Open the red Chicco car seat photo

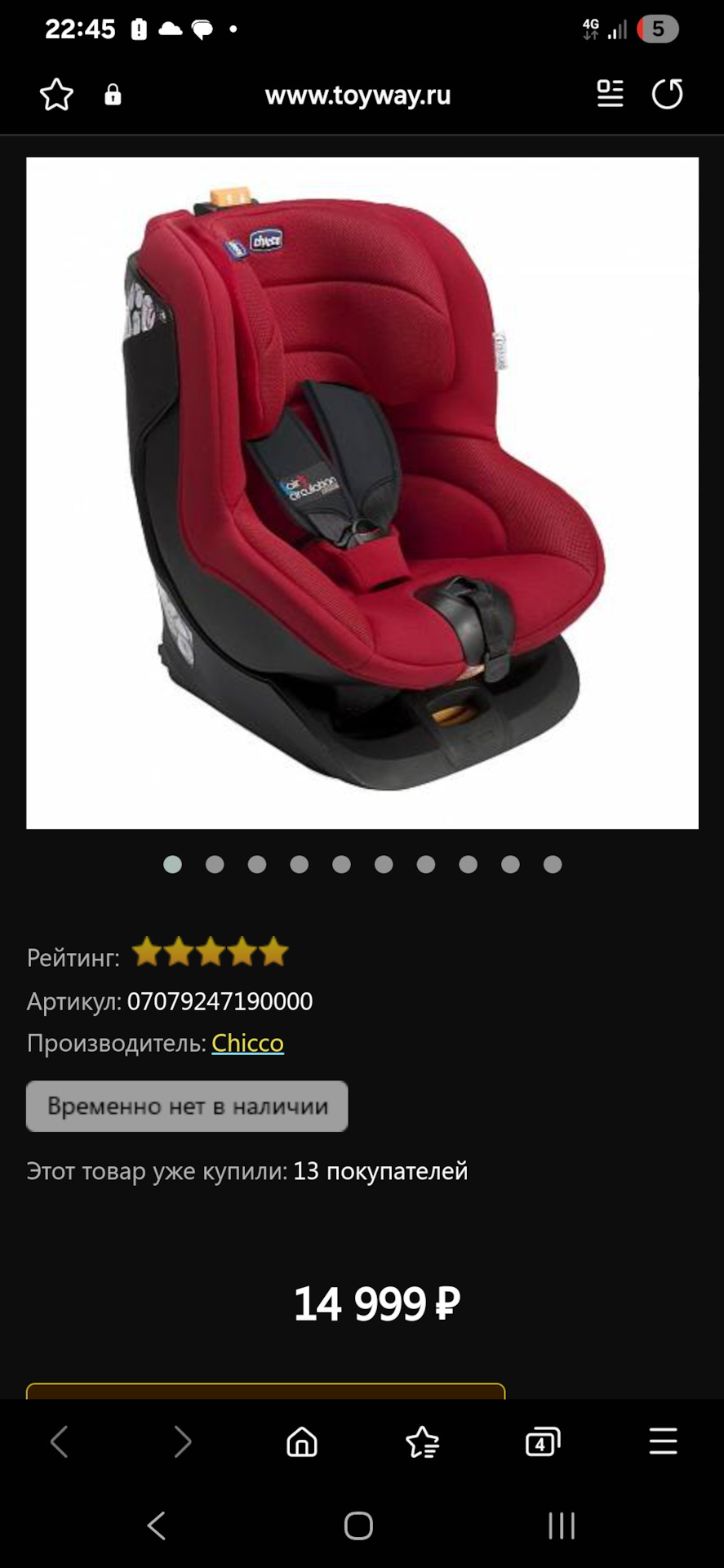pyautogui.click(x=362, y=492)
